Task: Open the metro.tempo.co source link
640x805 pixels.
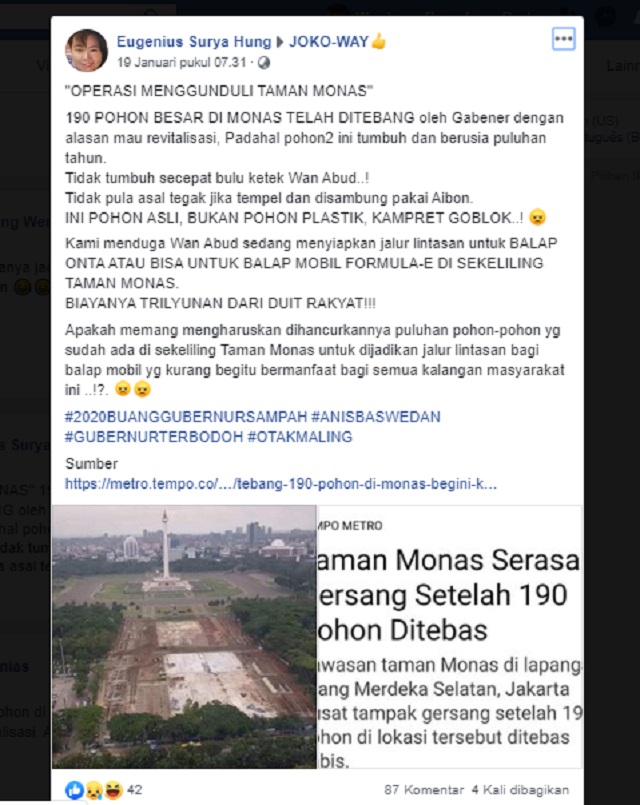Action: click(x=280, y=484)
